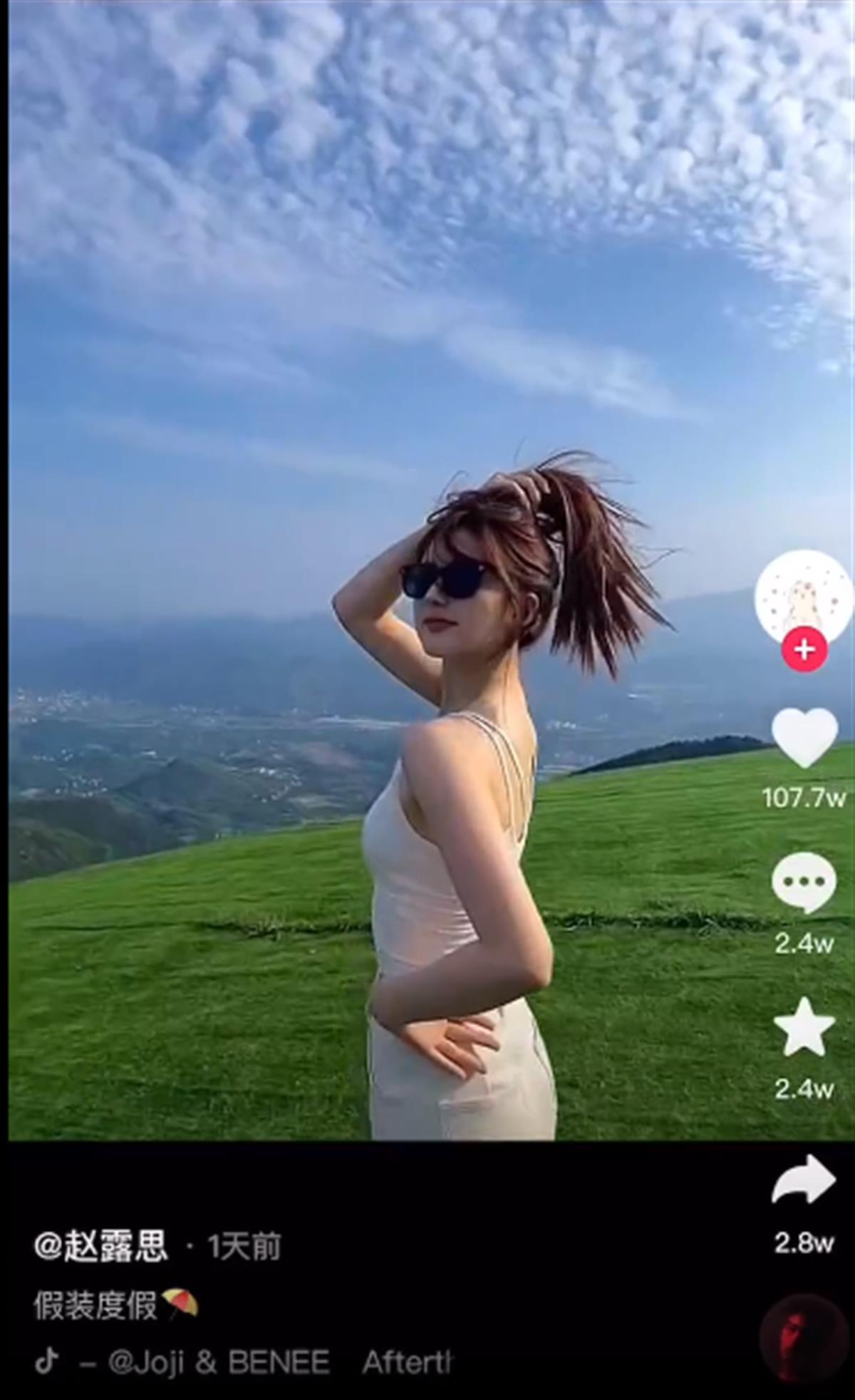Like this video with the heart
The image size is (855, 1400).
tap(804, 737)
